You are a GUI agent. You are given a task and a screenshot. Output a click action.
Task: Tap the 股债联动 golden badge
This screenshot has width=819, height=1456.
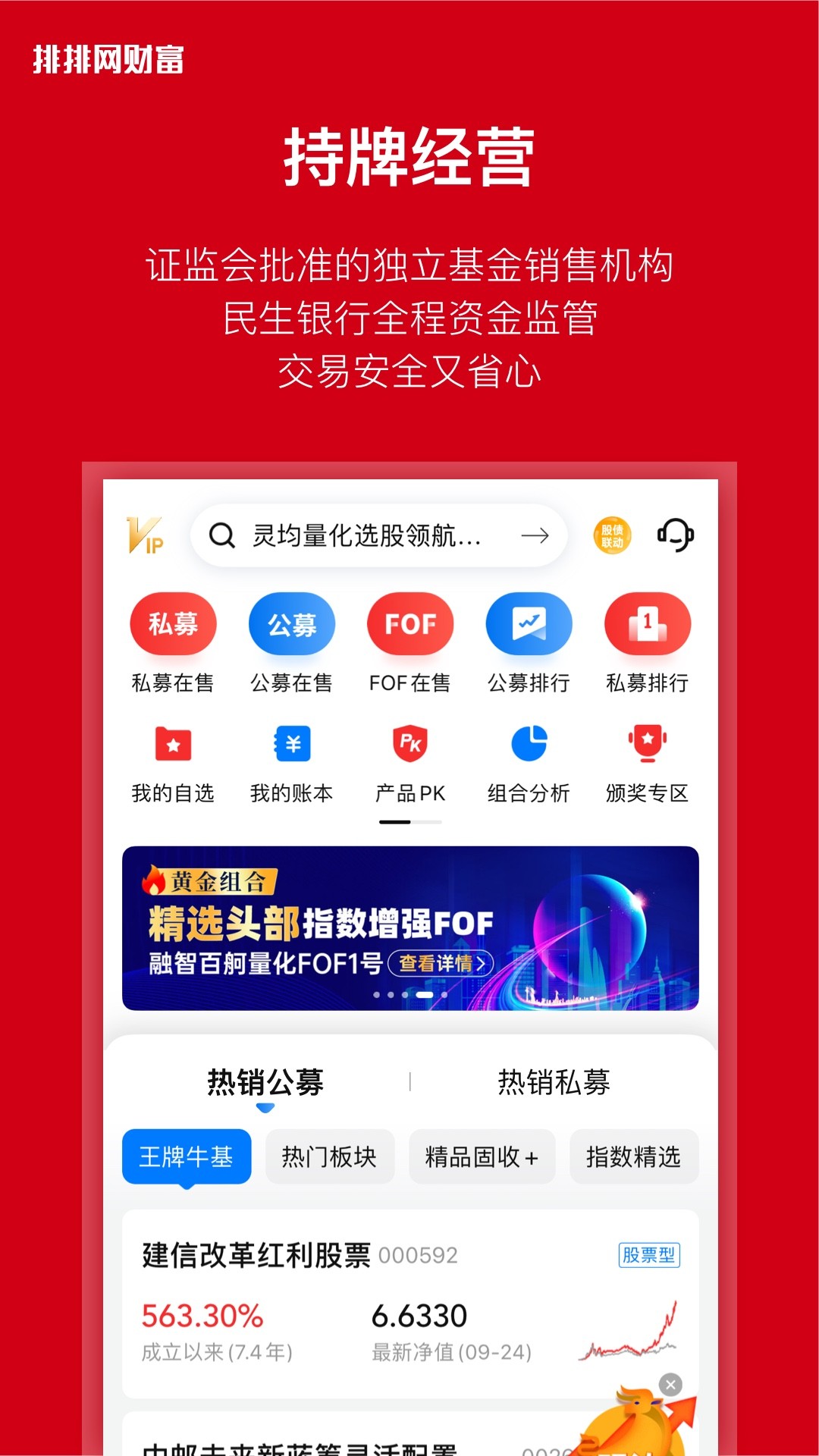tap(612, 535)
